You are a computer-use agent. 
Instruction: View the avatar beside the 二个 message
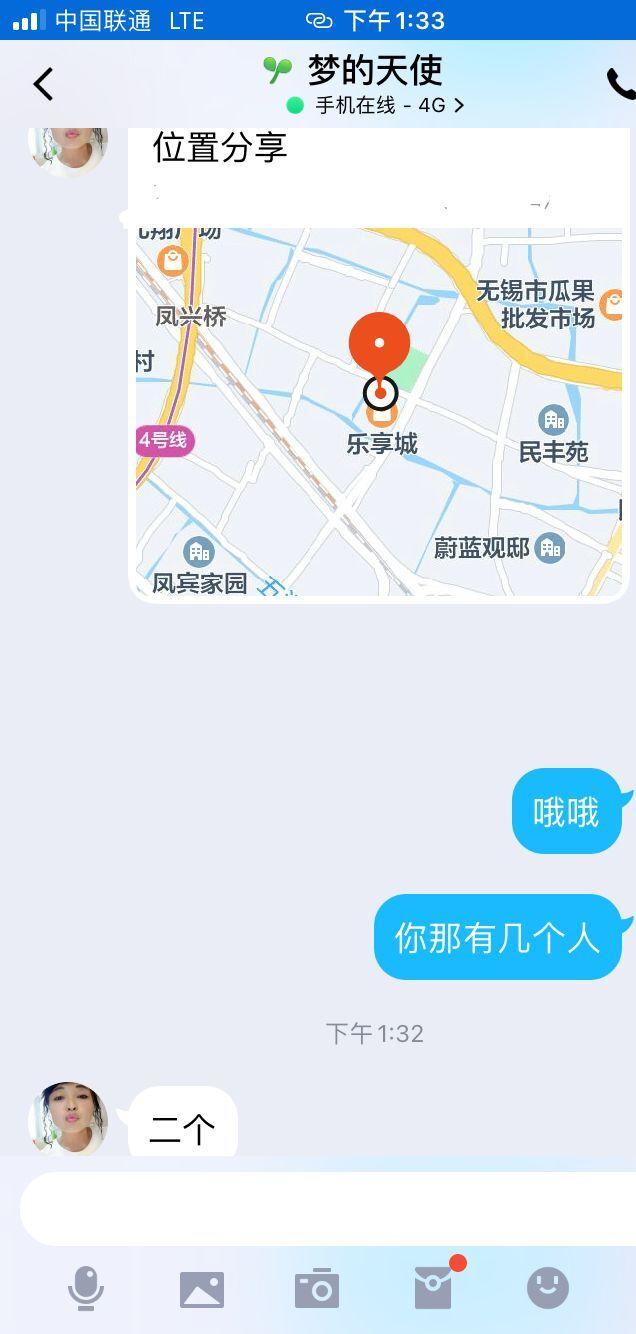click(68, 1119)
